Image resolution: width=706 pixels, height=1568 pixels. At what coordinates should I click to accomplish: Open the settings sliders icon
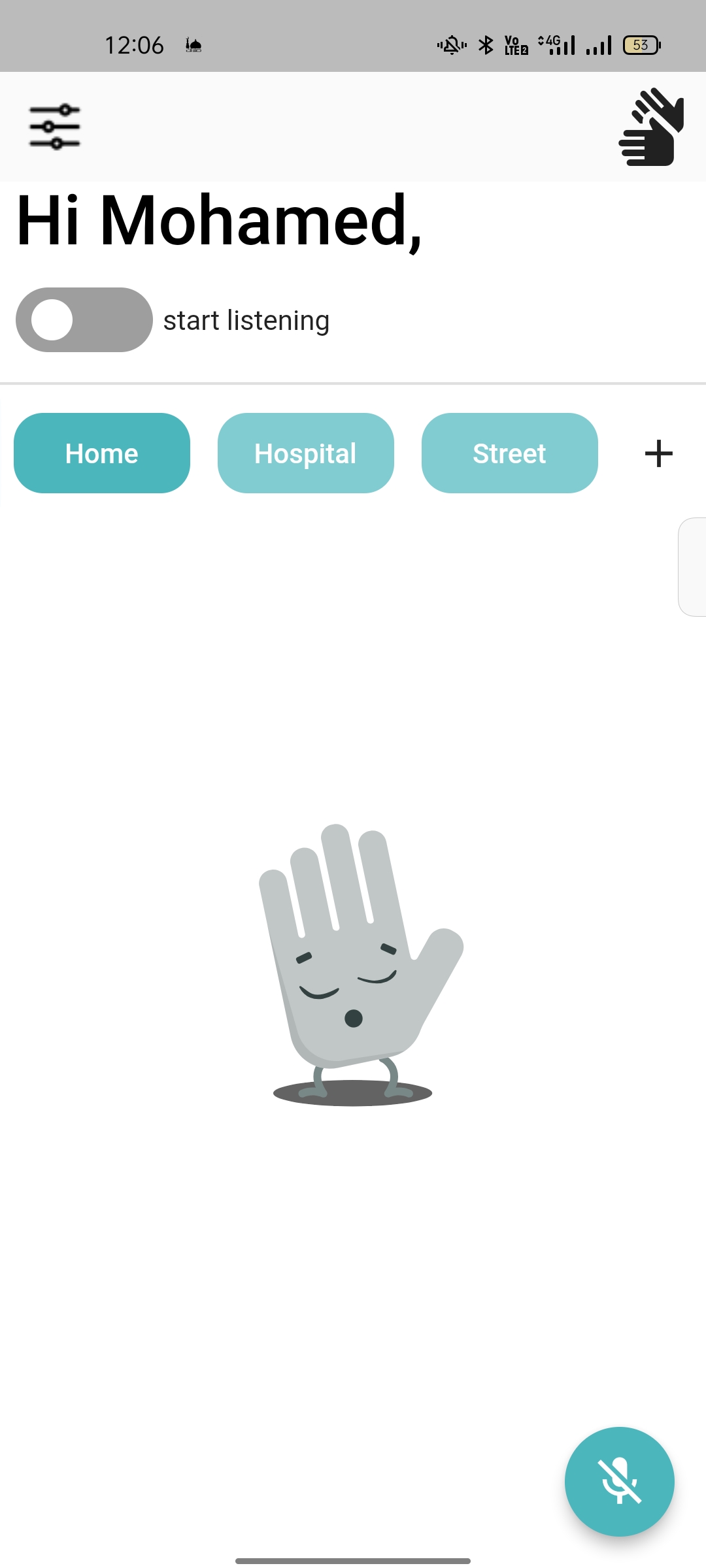point(55,126)
